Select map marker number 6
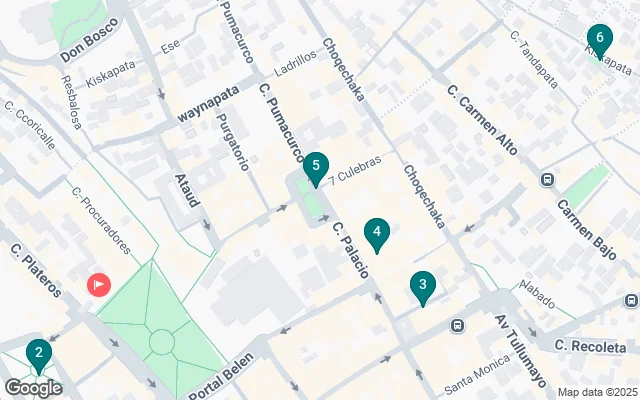Viewport: 640px width, 400px height. (599, 40)
